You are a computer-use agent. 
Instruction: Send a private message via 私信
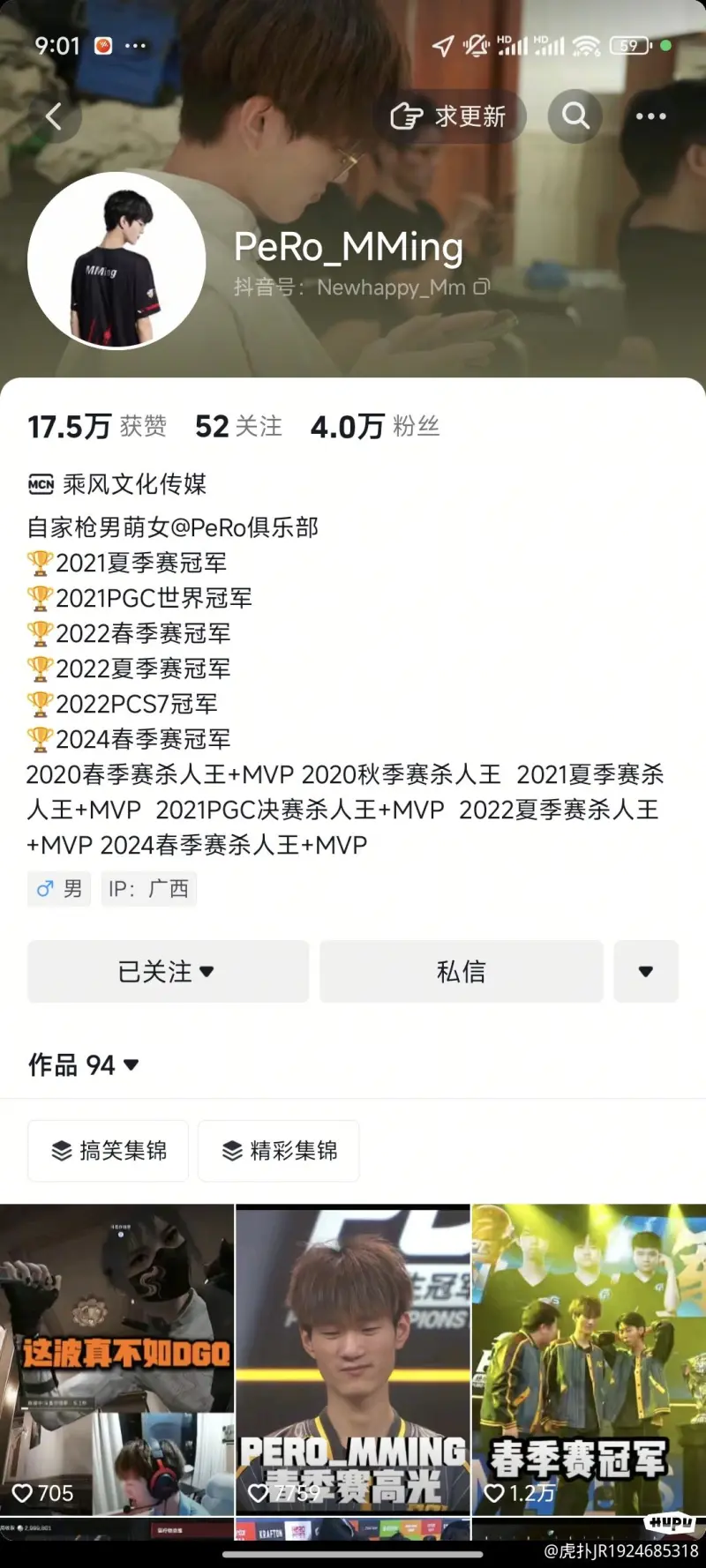click(461, 972)
